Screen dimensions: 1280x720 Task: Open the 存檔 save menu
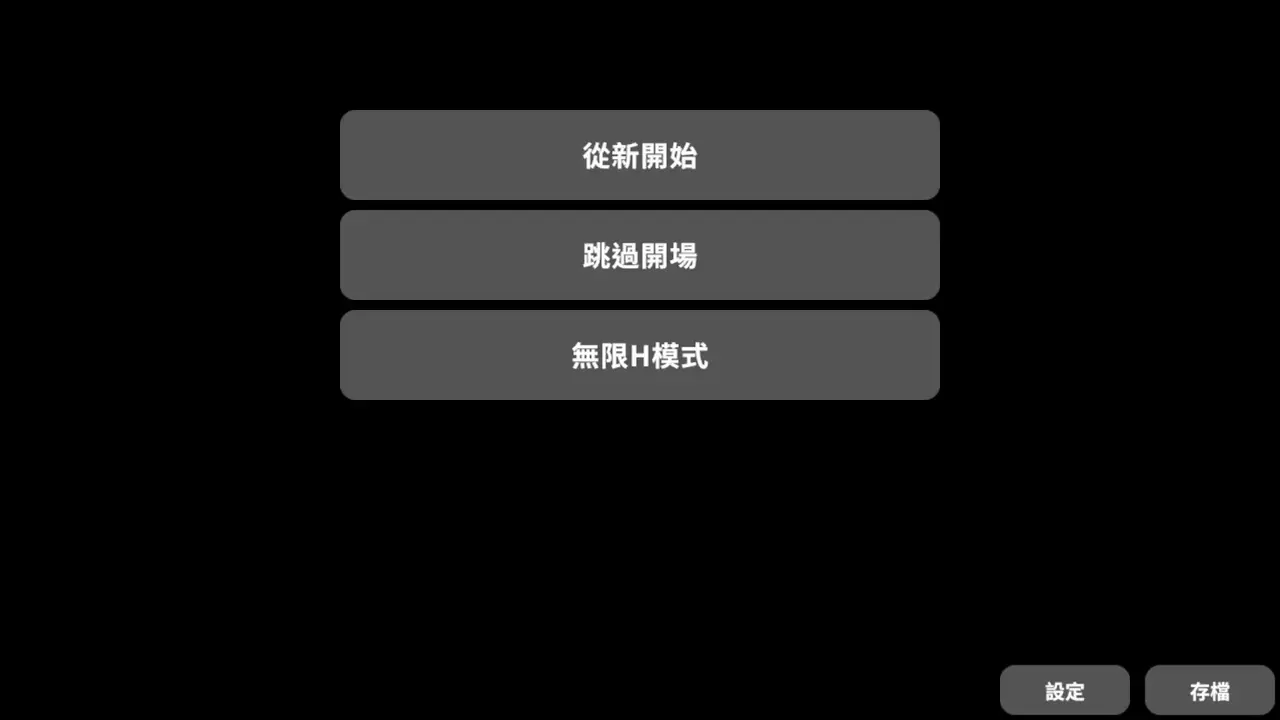coord(1209,691)
